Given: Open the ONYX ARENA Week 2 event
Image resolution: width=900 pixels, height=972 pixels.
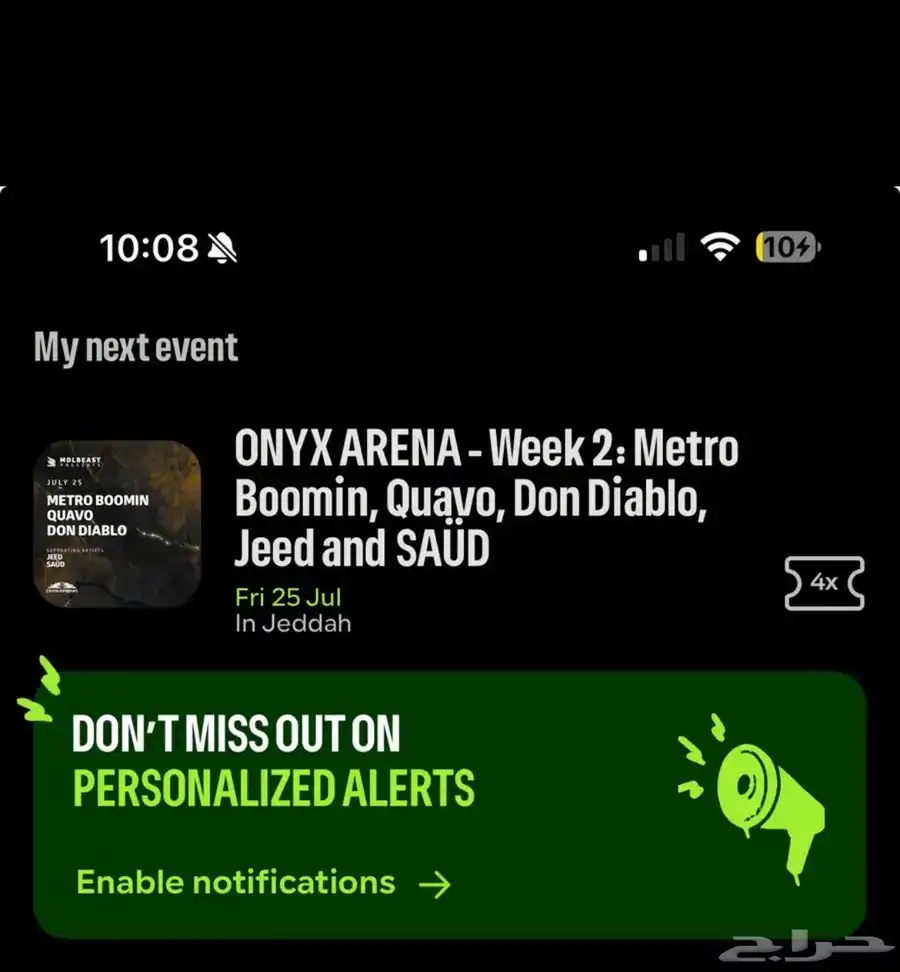Looking at the screenshot, I should tap(486, 499).
